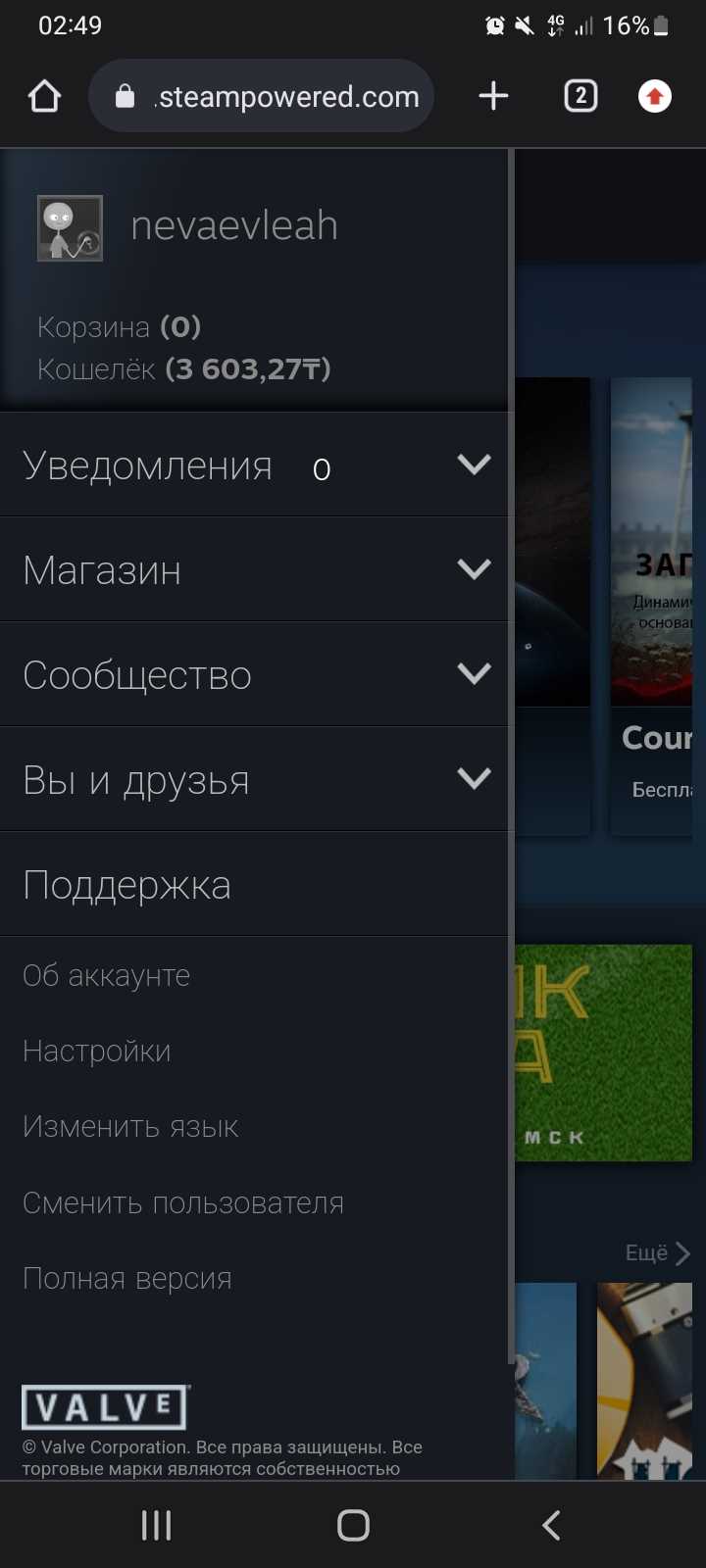Screen dimensions: 706x1568
Task: Tap the orange Chrome update icon
Action: click(653, 95)
